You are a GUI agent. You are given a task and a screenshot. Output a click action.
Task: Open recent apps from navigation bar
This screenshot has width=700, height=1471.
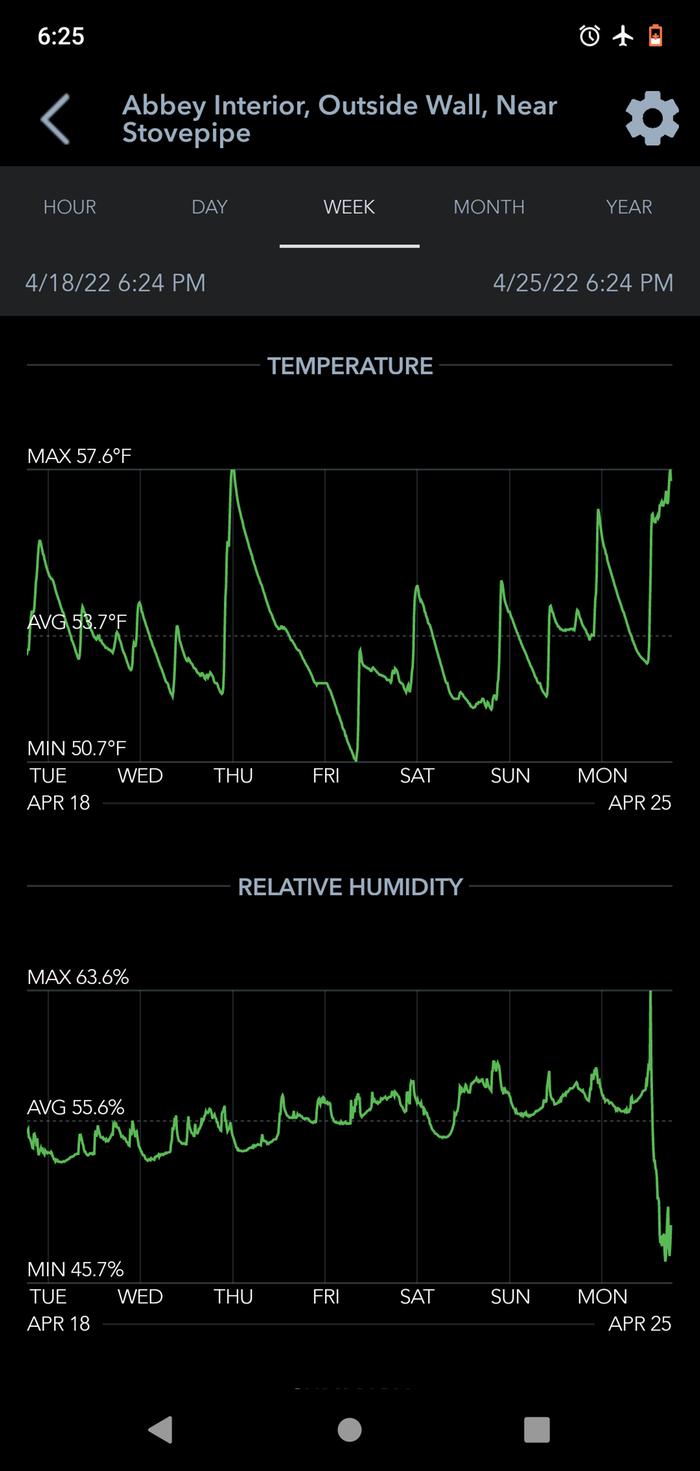coord(537,1429)
